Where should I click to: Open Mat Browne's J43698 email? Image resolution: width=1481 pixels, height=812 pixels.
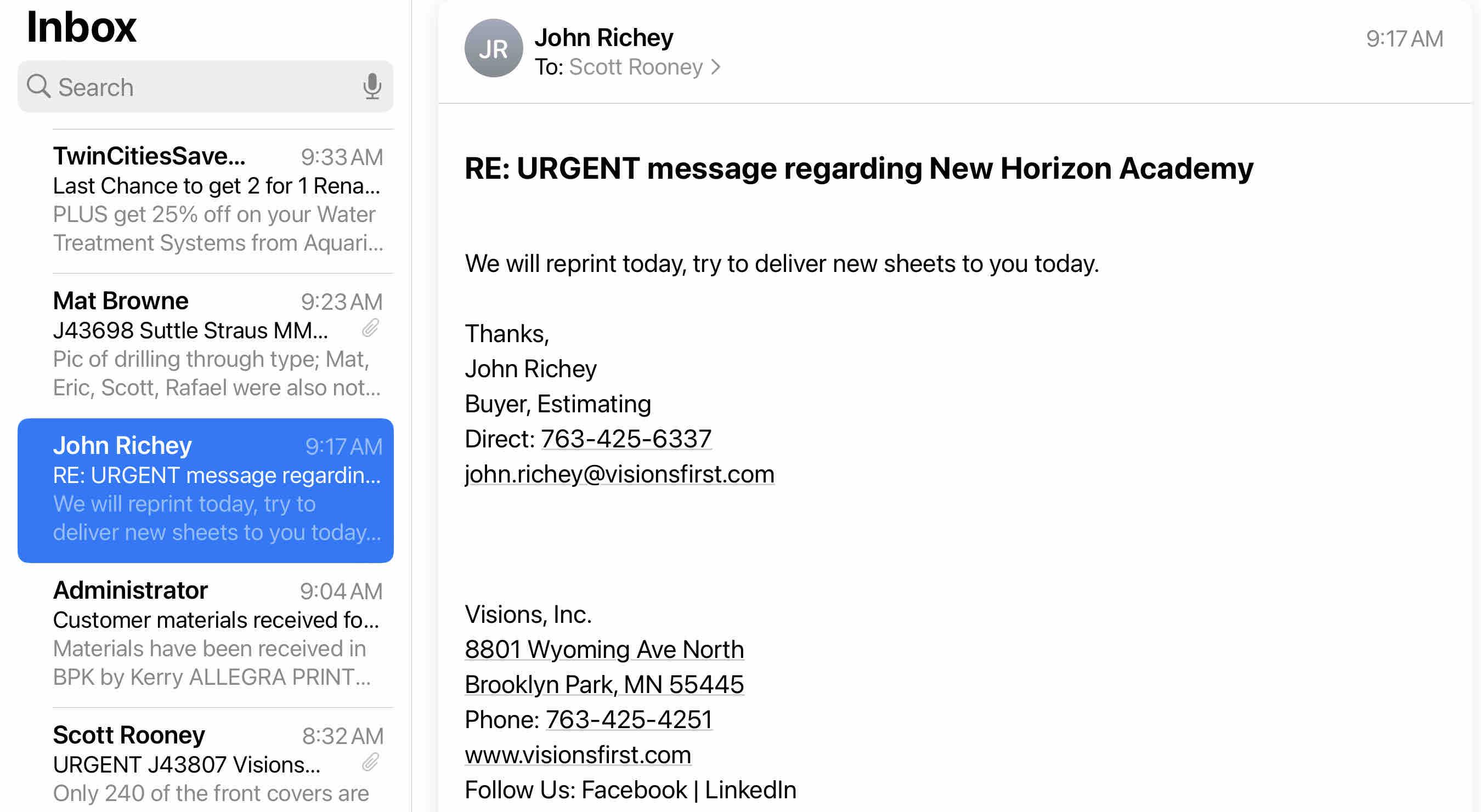tap(217, 344)
